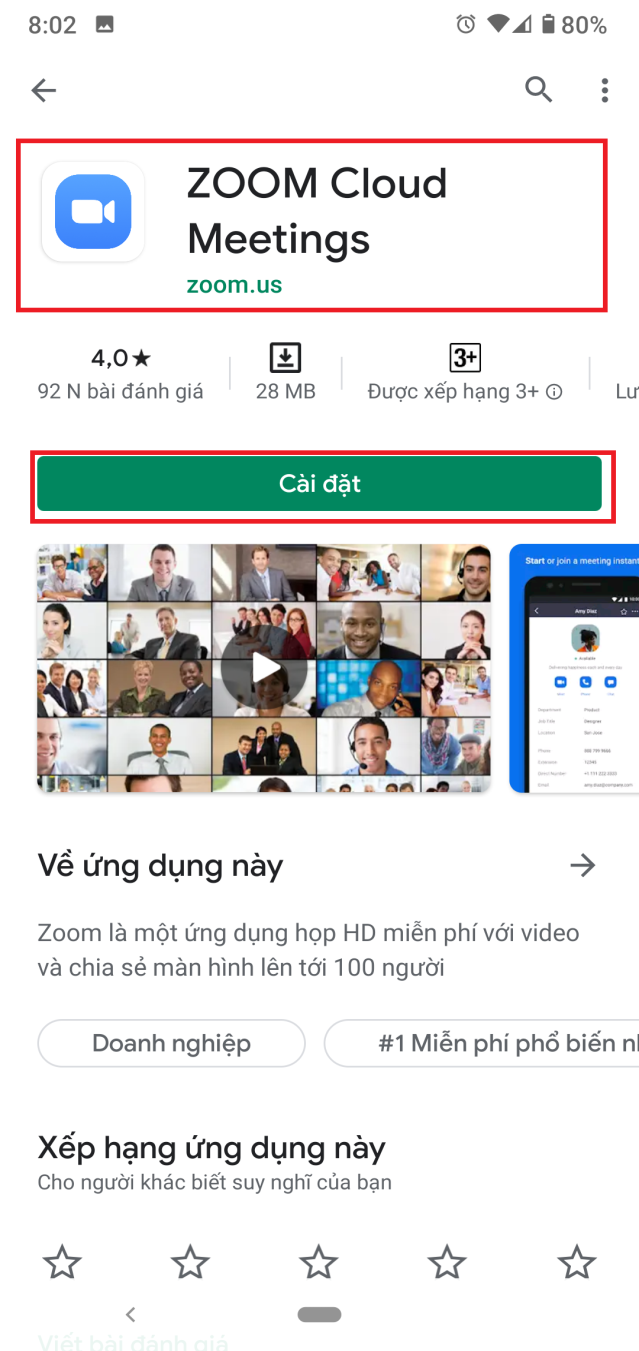Viewport: 639px width, 1351px height.
Task: Open the Về ứng dụng này arrow
Action: pos(582,865)
